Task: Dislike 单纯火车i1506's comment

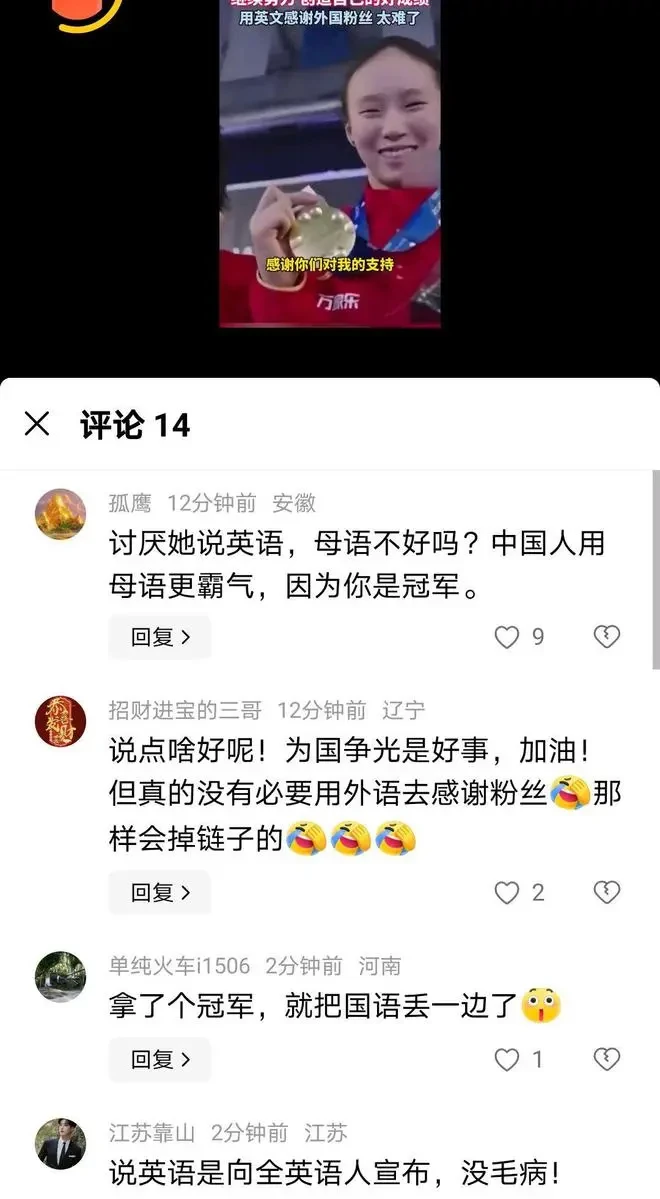Action: click(606, 1059)
